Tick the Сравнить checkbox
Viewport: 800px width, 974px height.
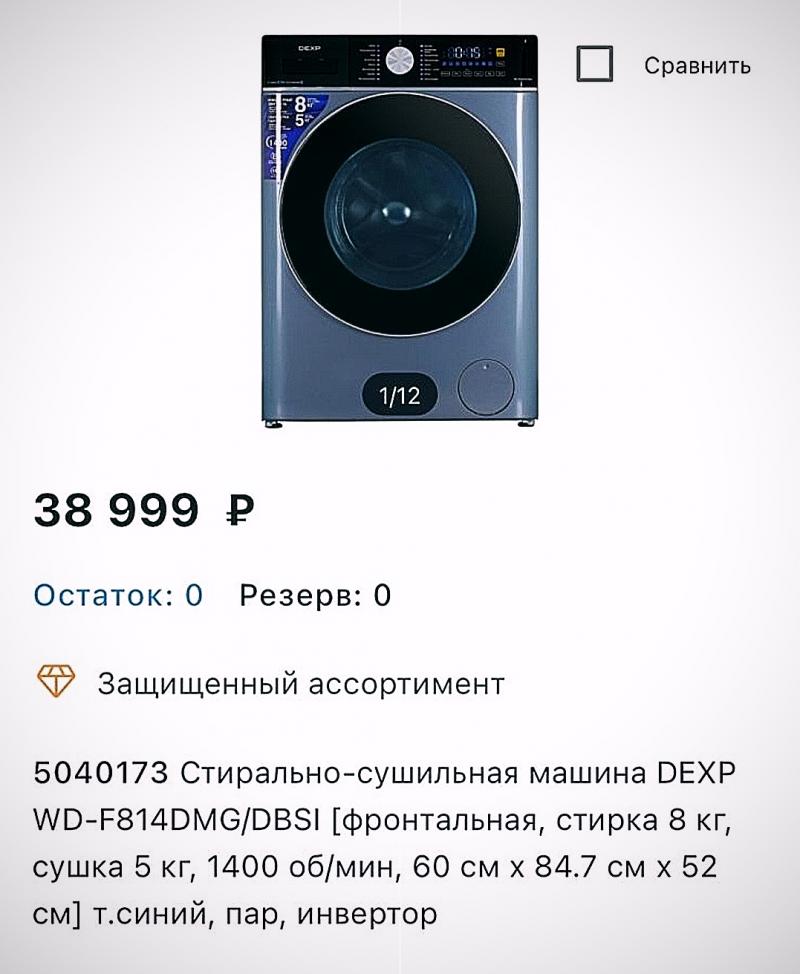(x=594, y=65)
